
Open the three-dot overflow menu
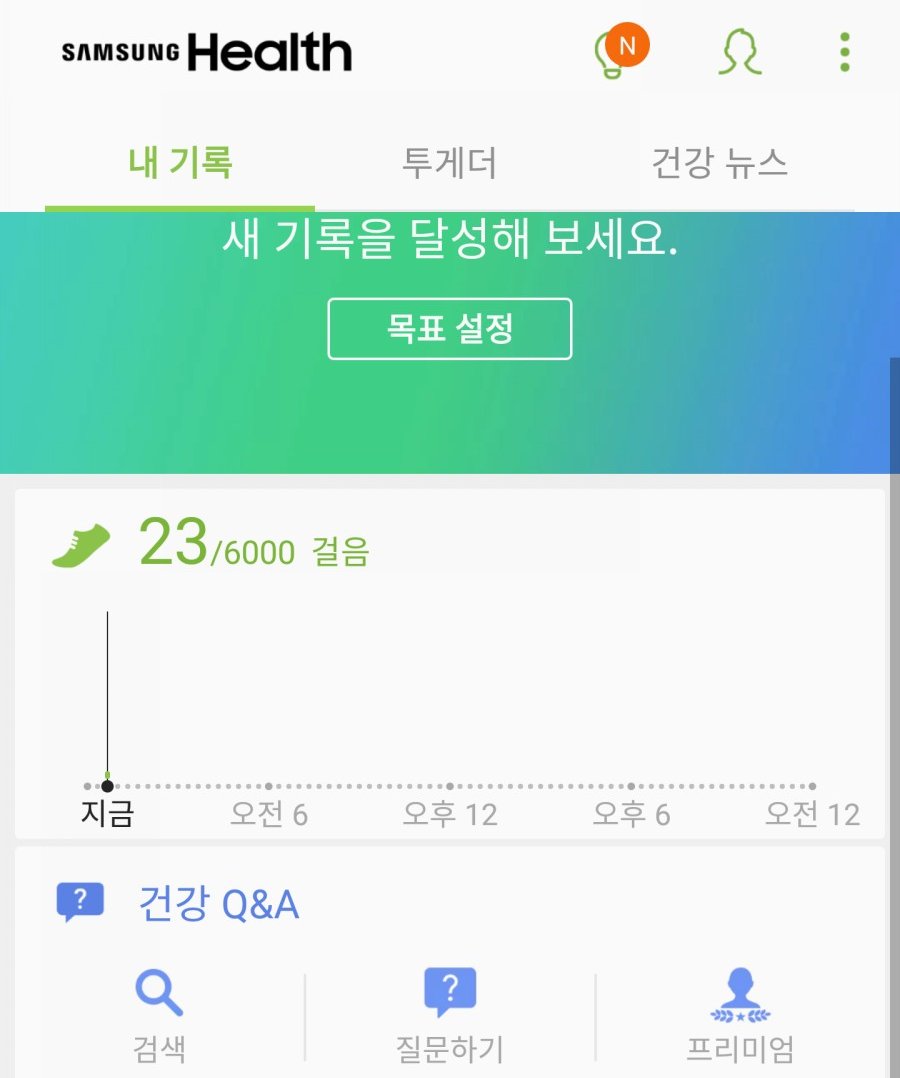point(845,52)
